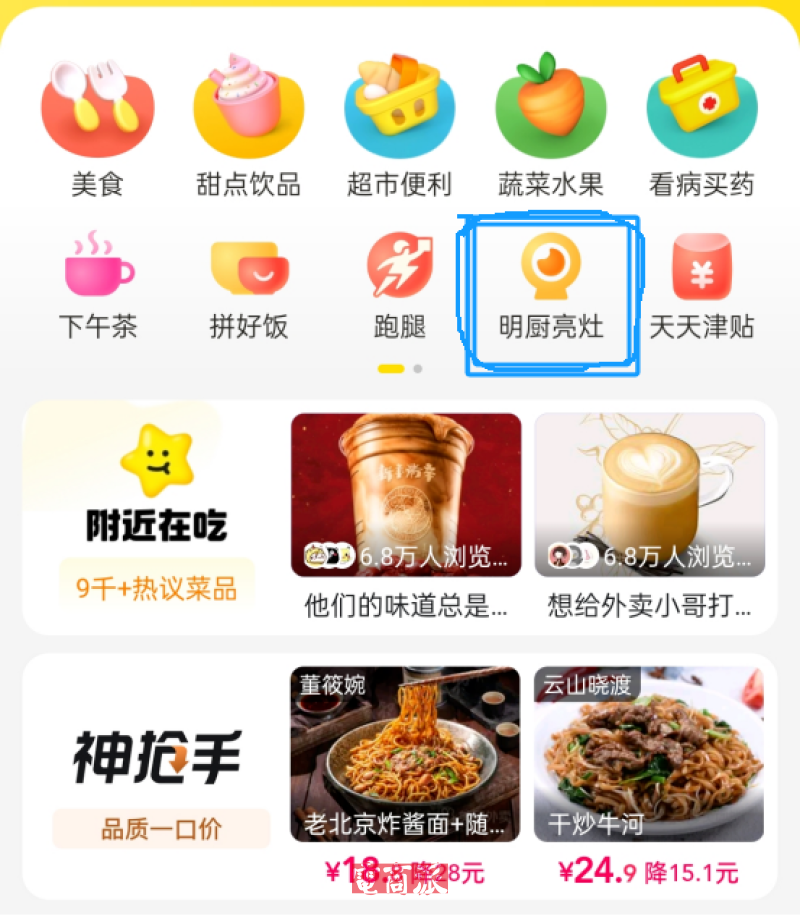800x916 pixels.
Task: Open 甜点饮品 desserts and drinks
Action: pyautogui.click(x=248, y=125)
